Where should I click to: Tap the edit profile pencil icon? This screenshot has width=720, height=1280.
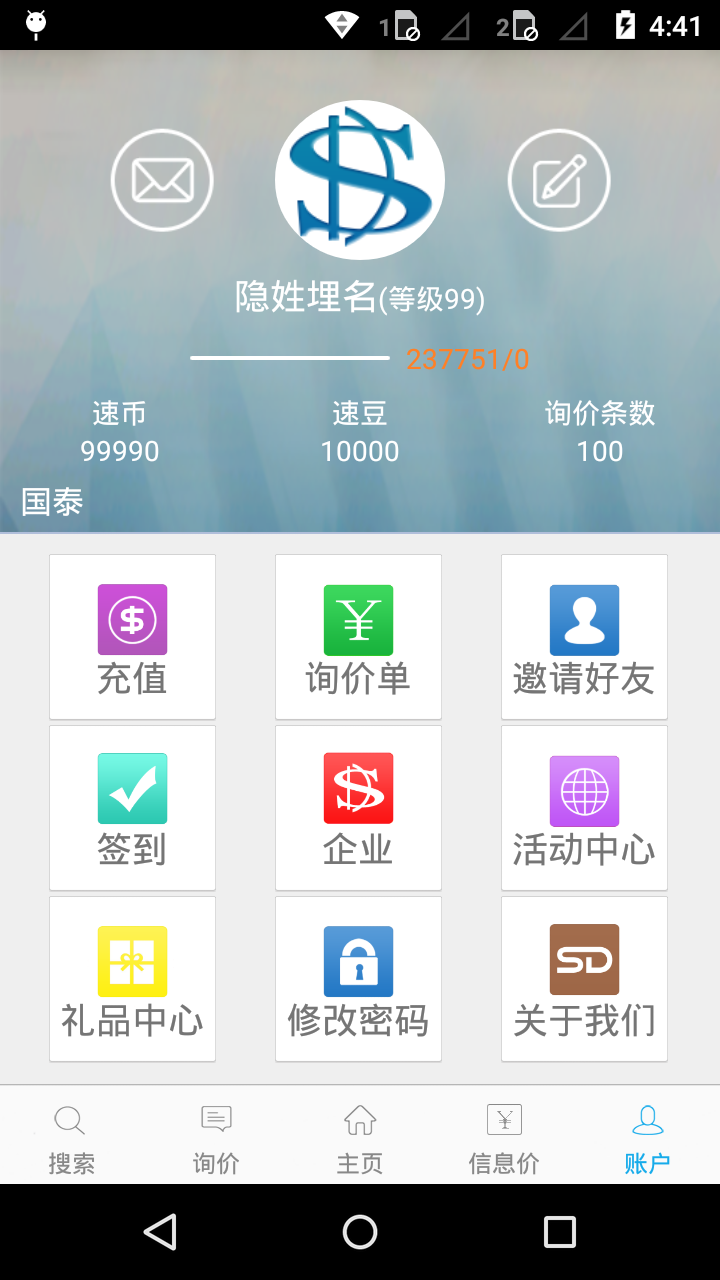coord(559,181)
